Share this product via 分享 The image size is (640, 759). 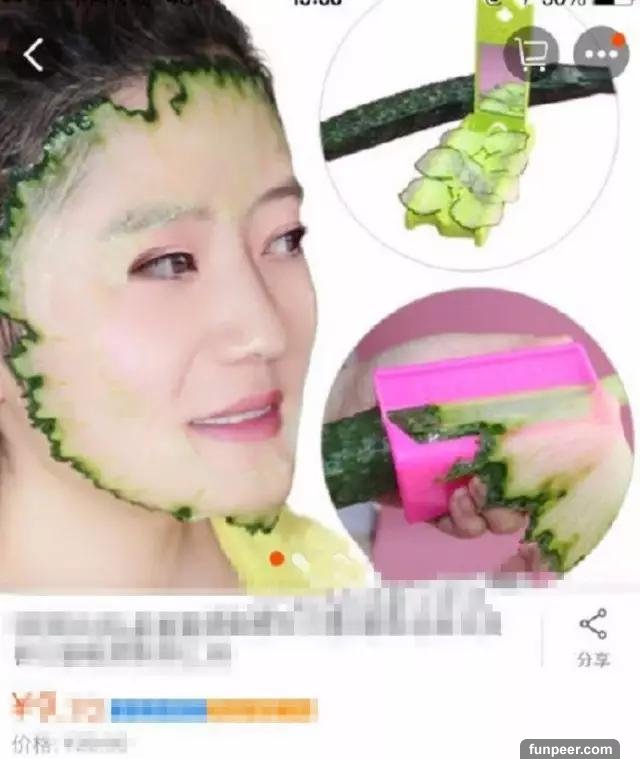592,638
